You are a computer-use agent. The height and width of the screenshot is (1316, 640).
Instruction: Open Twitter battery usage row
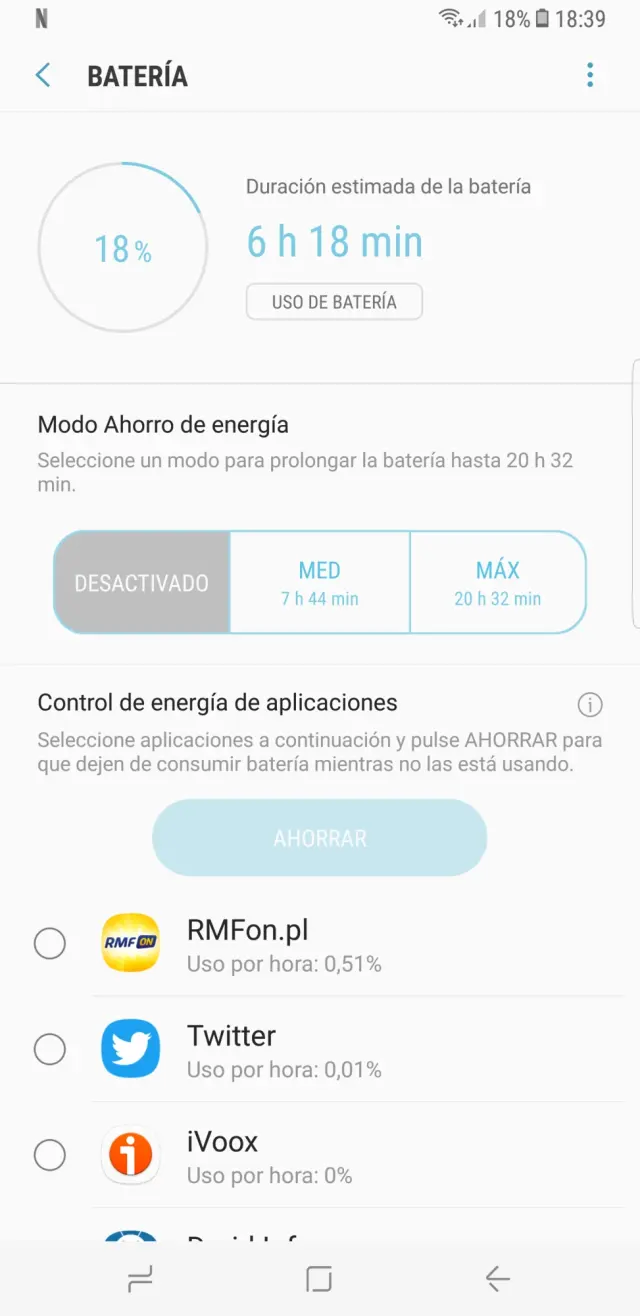pos(380,1050)
